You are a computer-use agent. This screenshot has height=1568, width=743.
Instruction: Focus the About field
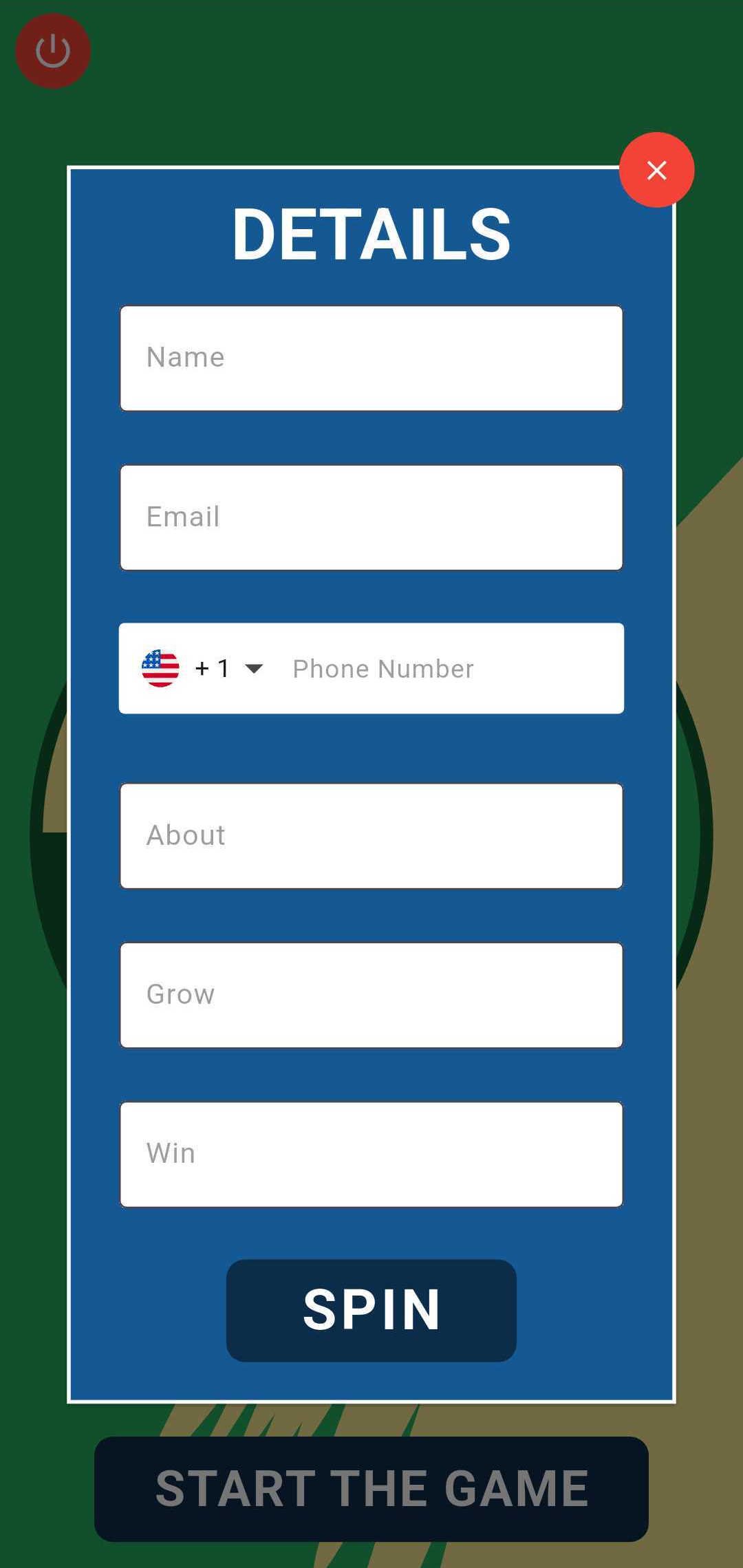pos(371,835)
